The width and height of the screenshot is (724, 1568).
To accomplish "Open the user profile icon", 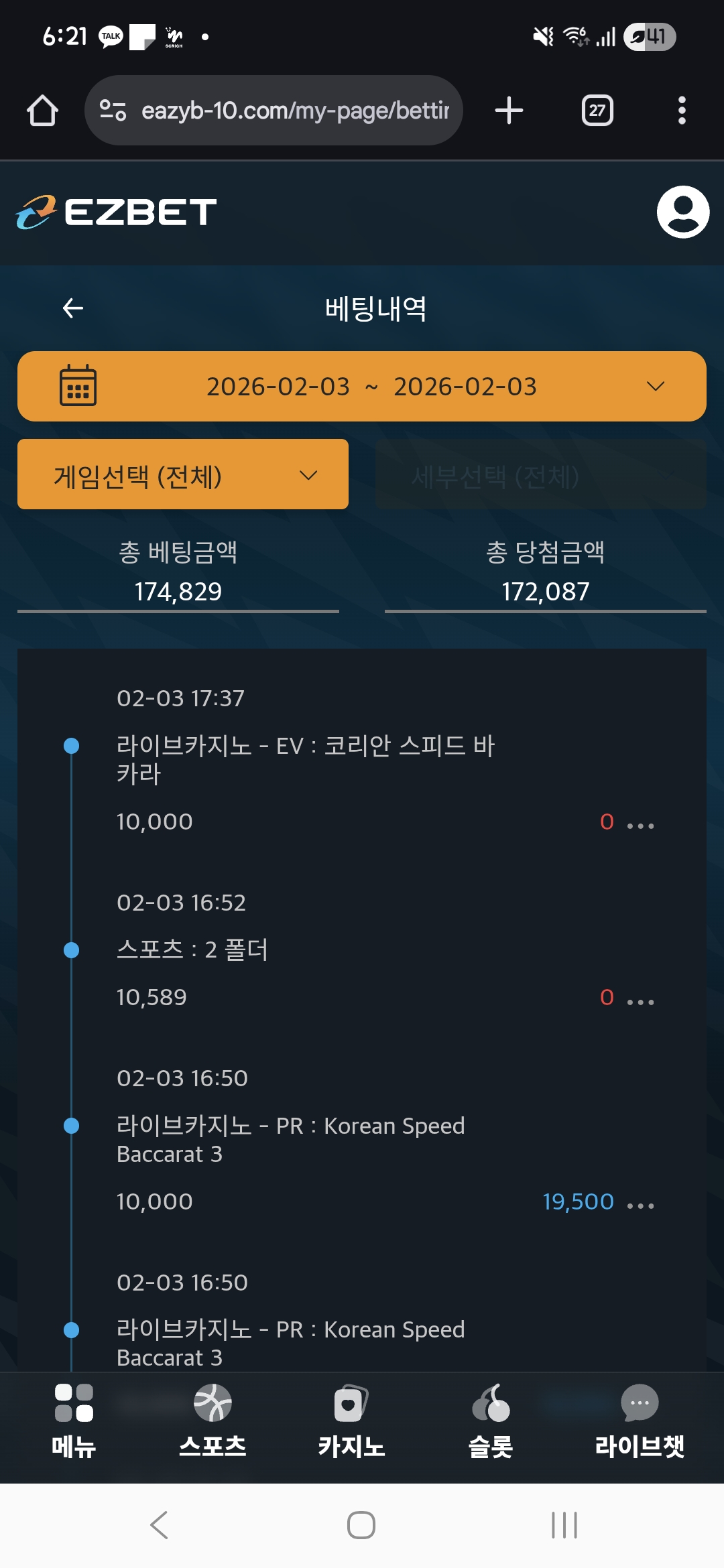I will pyautogui.click(x=682, y=212).
